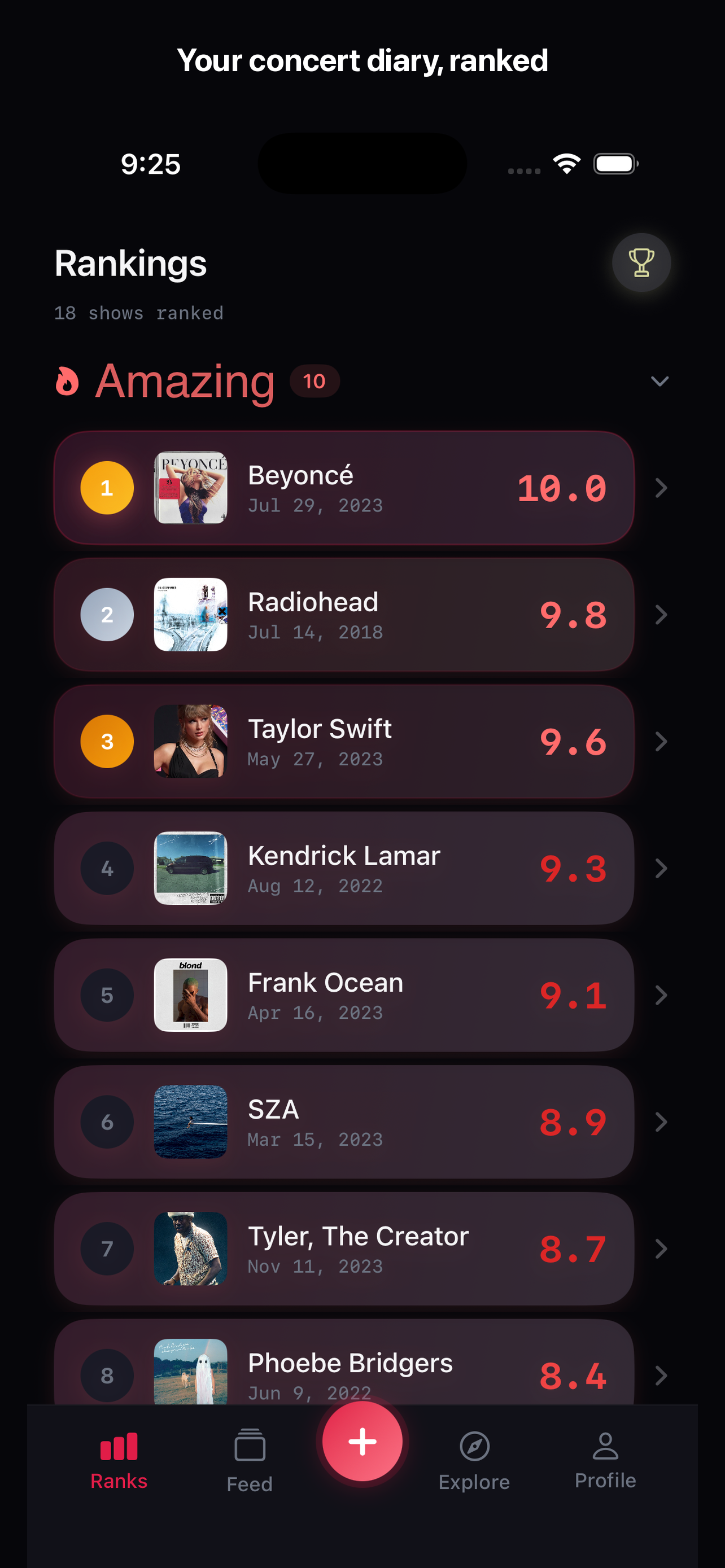Tap the Frank Ocean blond album thumbnail
Viewport: 725px width, 1568px height.
click(190, 996)
